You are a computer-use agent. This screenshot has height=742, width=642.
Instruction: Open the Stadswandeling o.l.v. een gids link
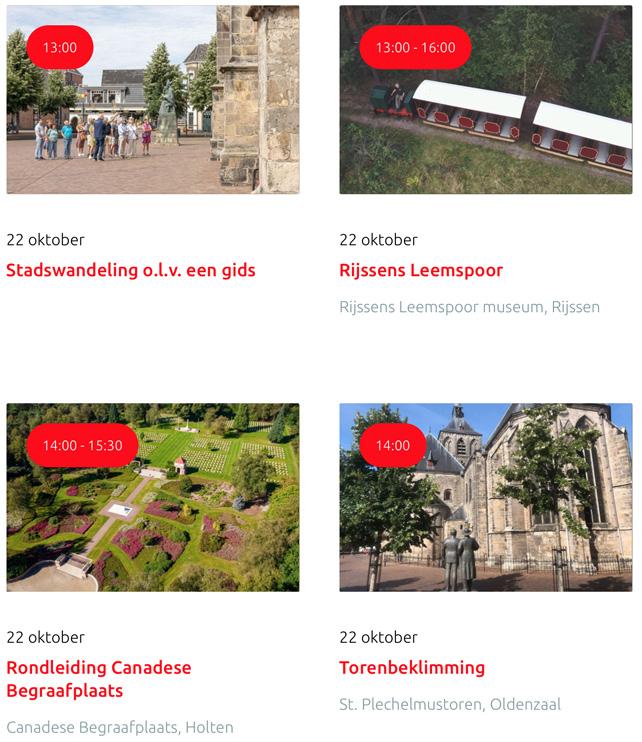click(x=131, y=270)
